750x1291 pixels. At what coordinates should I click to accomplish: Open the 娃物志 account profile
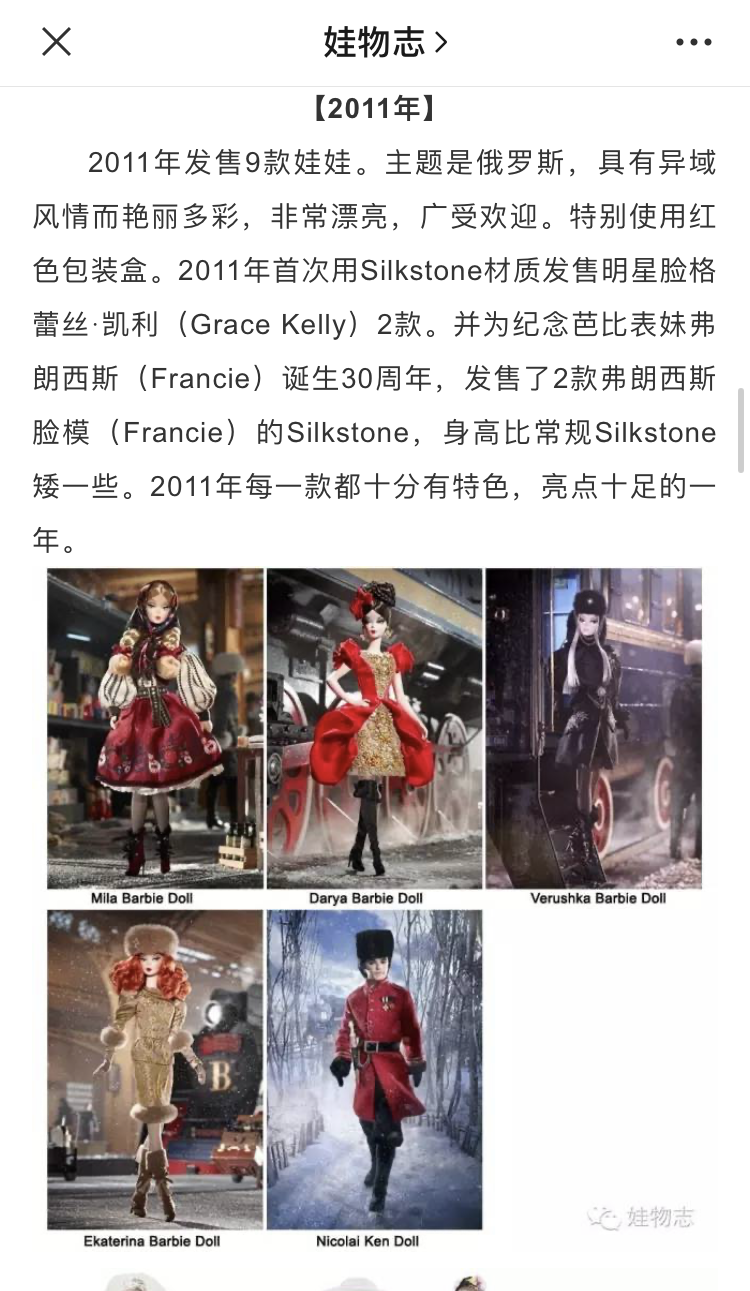[384, 42]
